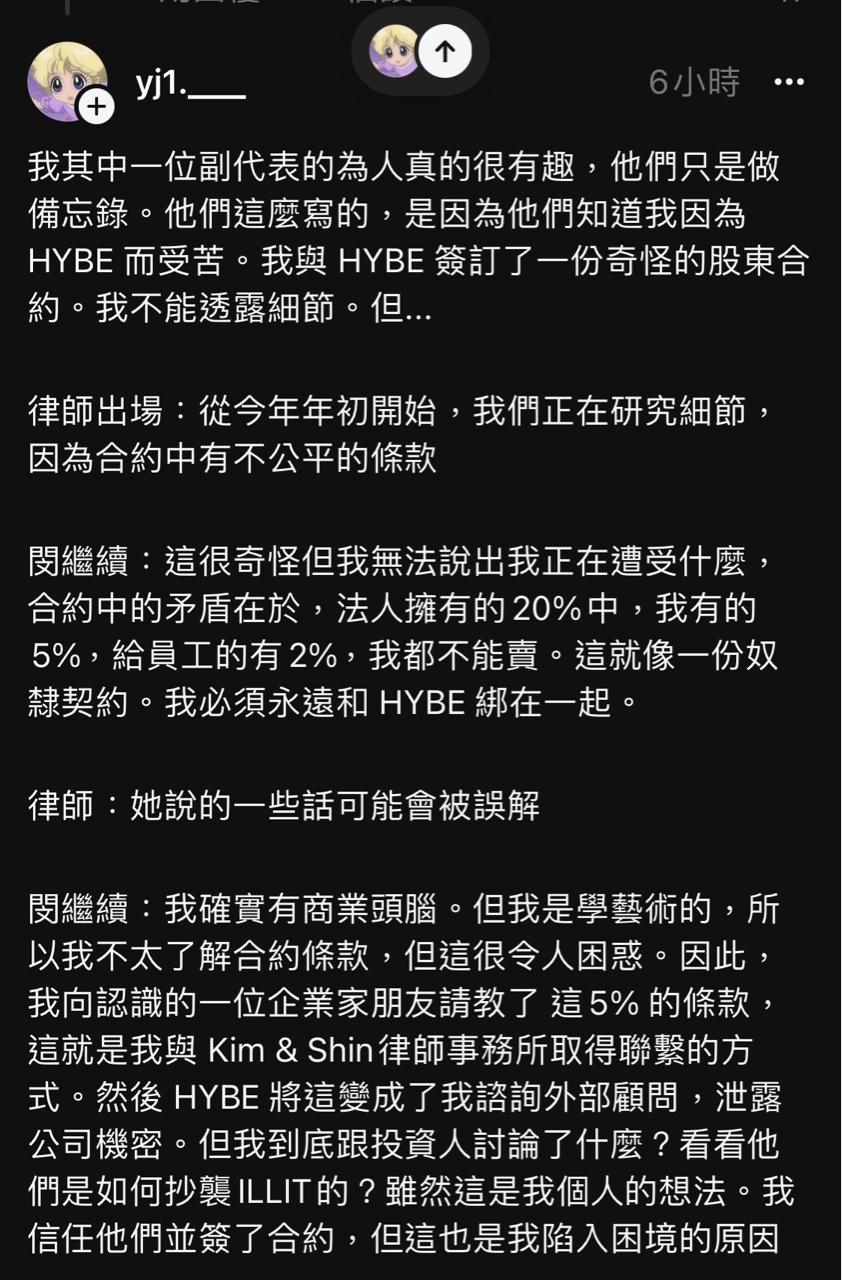Jump back to top with arrow pill
Screen dimensions: 842x1280
[x=445, y=51]
